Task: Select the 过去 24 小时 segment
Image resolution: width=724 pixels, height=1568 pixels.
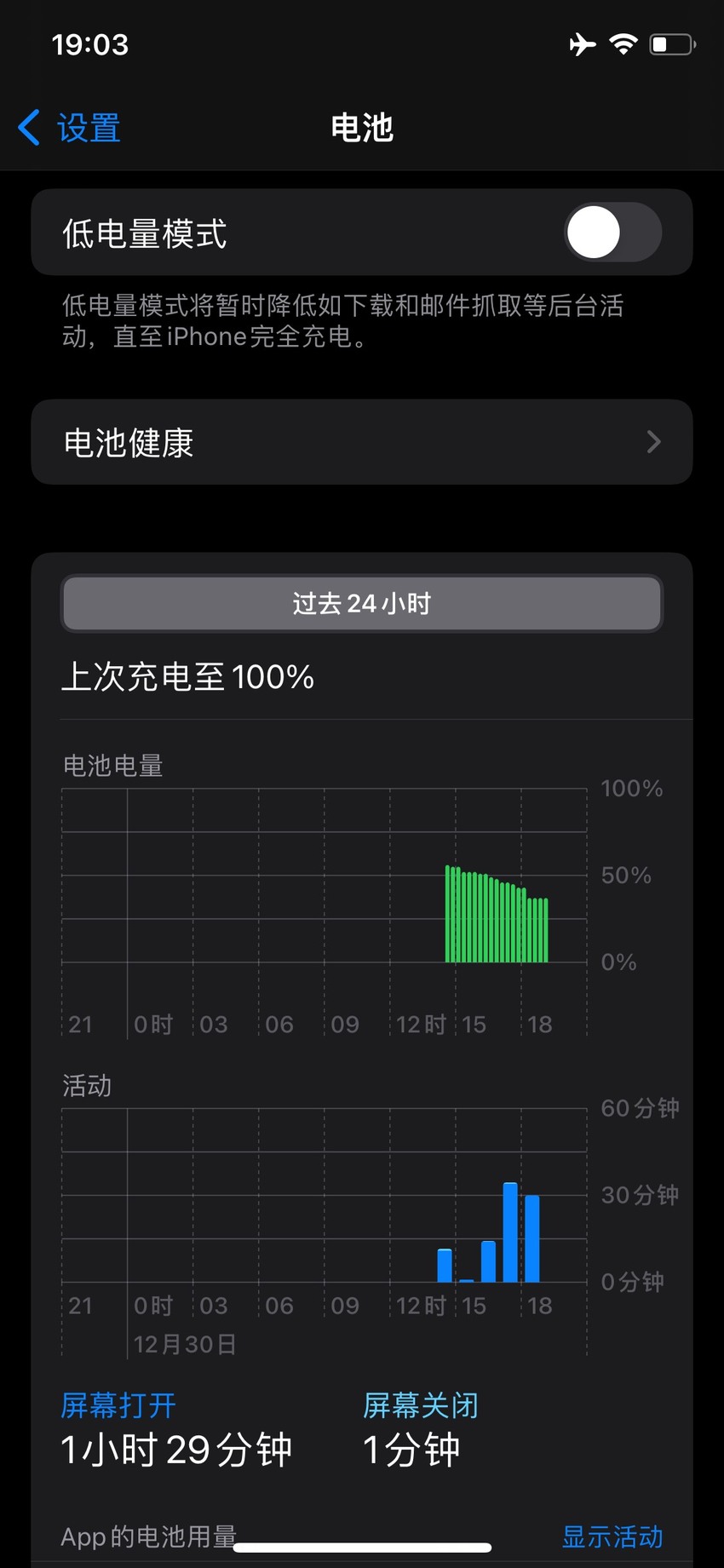Action: pyautogui.click(x=362, y=603)
